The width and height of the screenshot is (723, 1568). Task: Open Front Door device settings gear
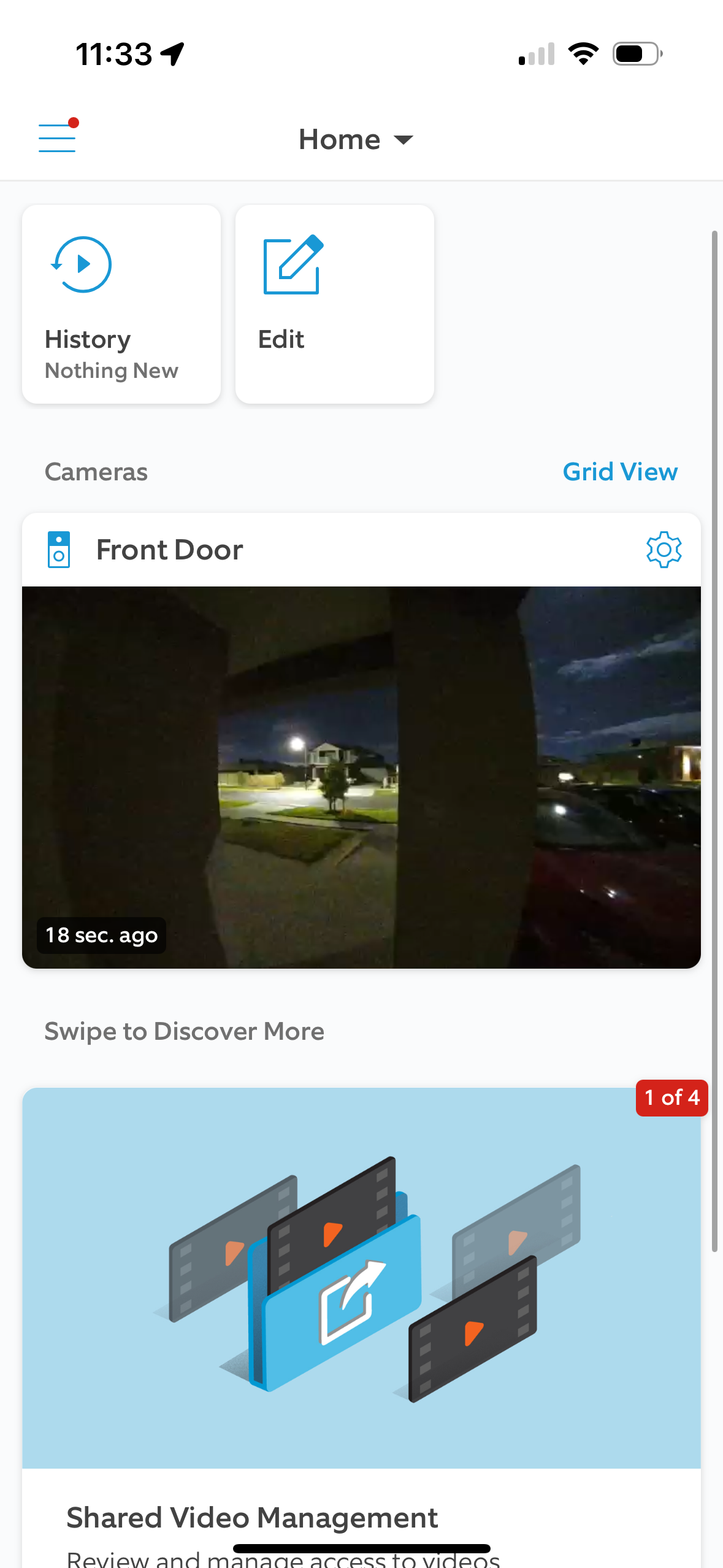[664, 550]
